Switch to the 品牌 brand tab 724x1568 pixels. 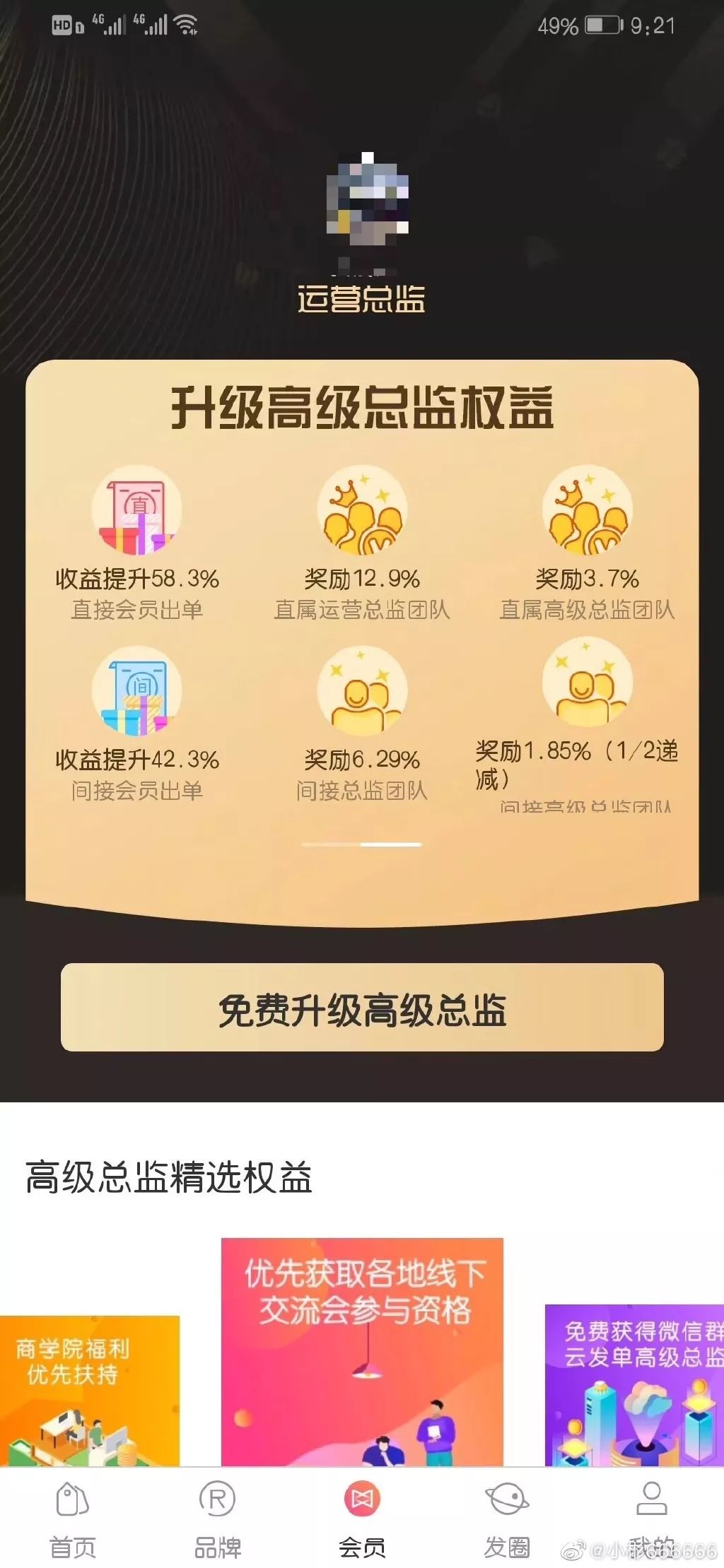point(217,1516)
